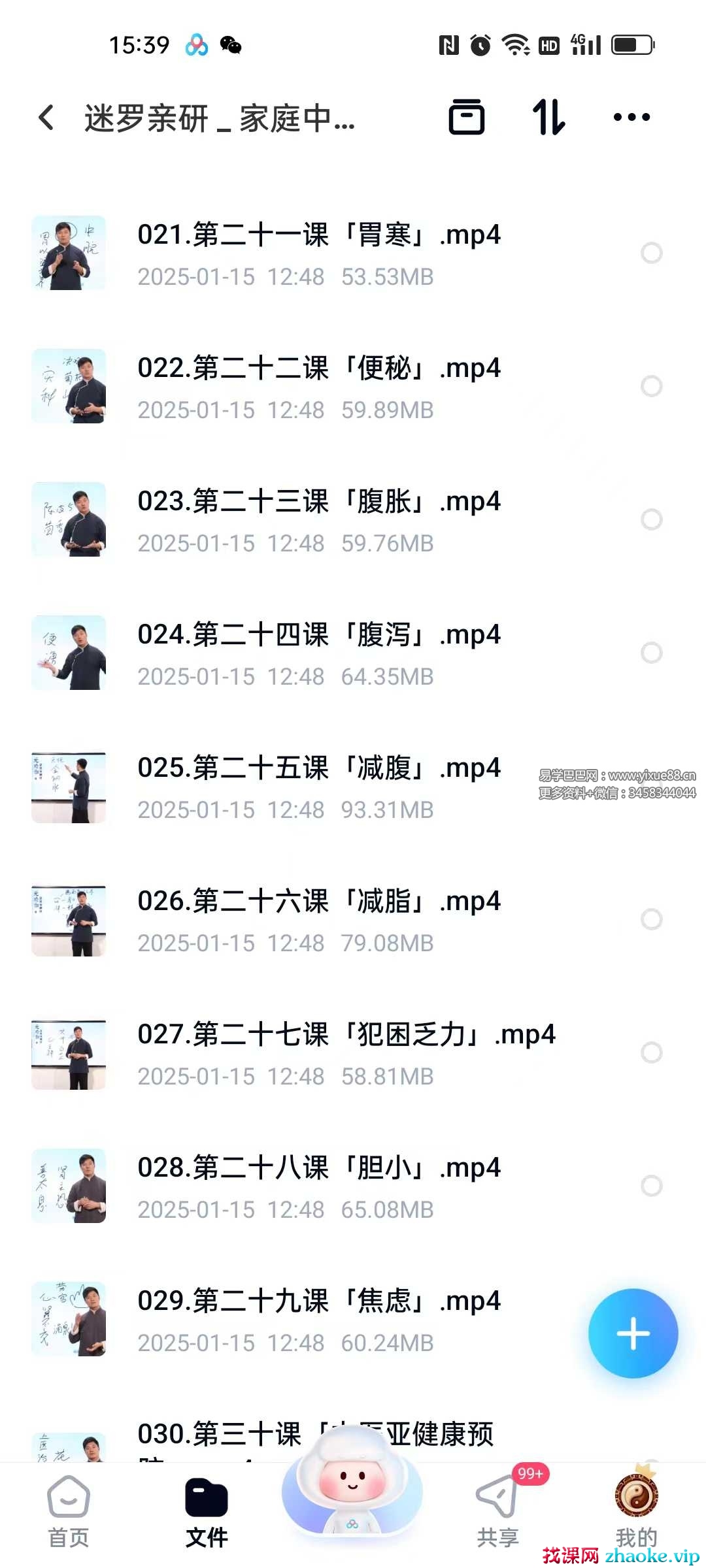Image resolution: width=706 pixels, height=1568 pixels.
Task: Tap the blue plus upload button
Action: coord(633,1333)
